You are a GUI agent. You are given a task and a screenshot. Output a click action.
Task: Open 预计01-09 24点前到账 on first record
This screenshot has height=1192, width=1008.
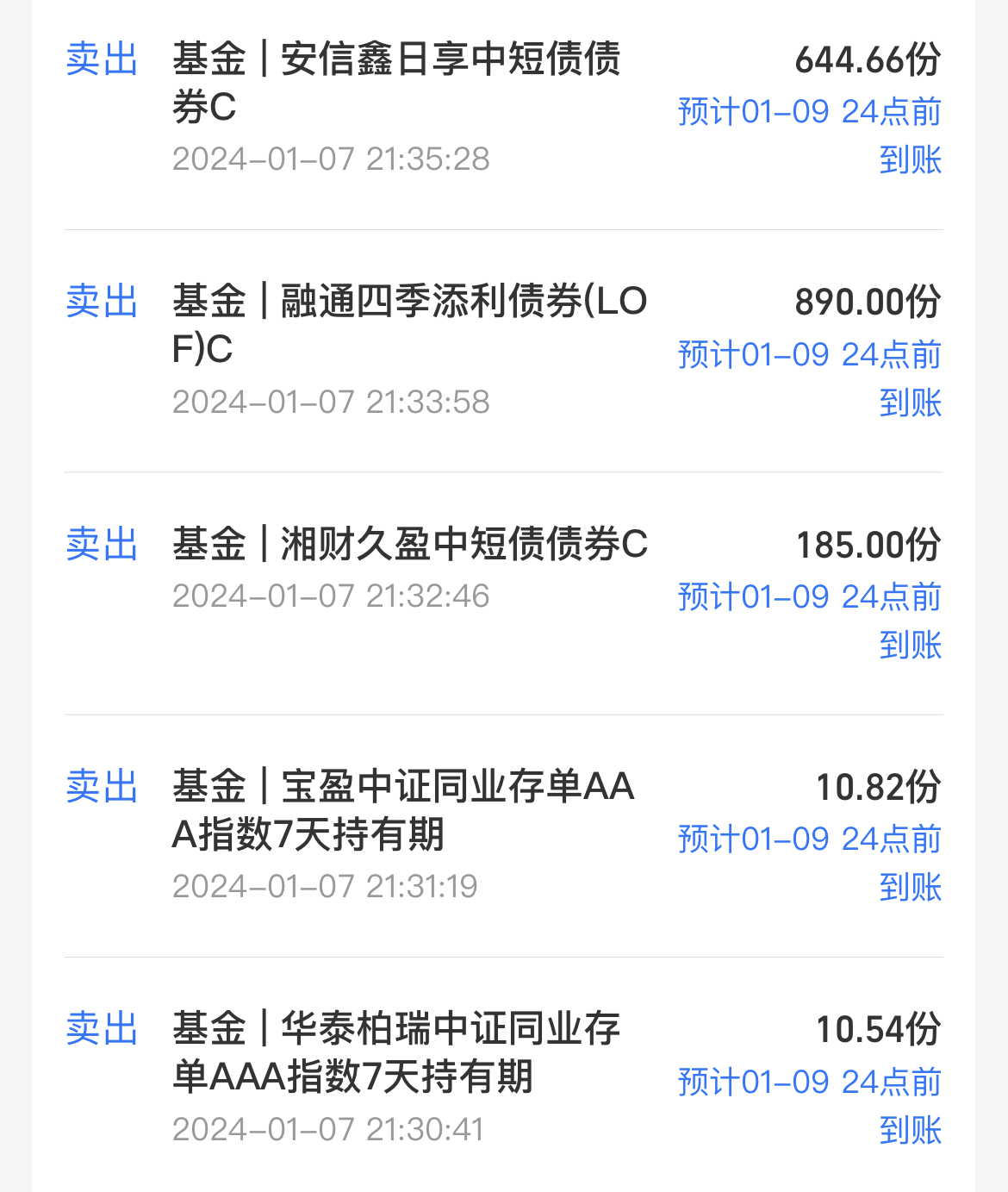pyautogui.click(x=810, y=134)
